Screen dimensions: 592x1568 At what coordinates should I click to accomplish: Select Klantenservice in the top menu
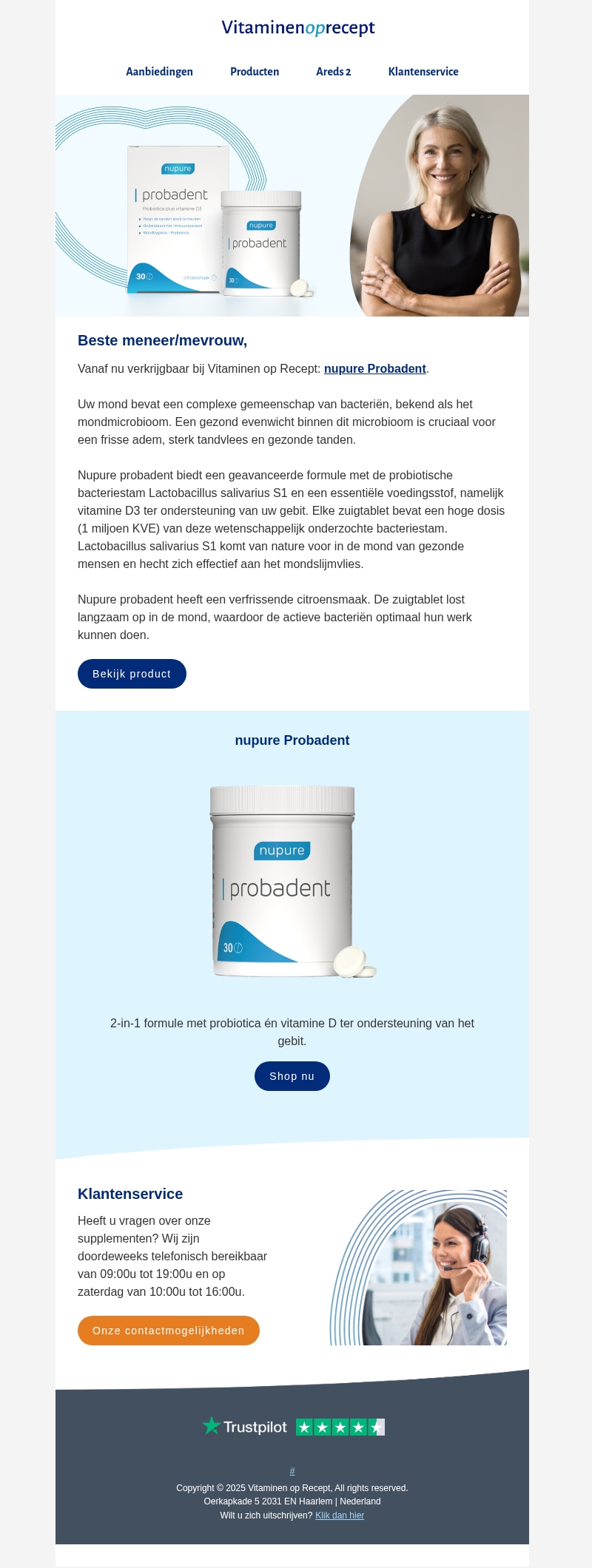click(423, 72)
